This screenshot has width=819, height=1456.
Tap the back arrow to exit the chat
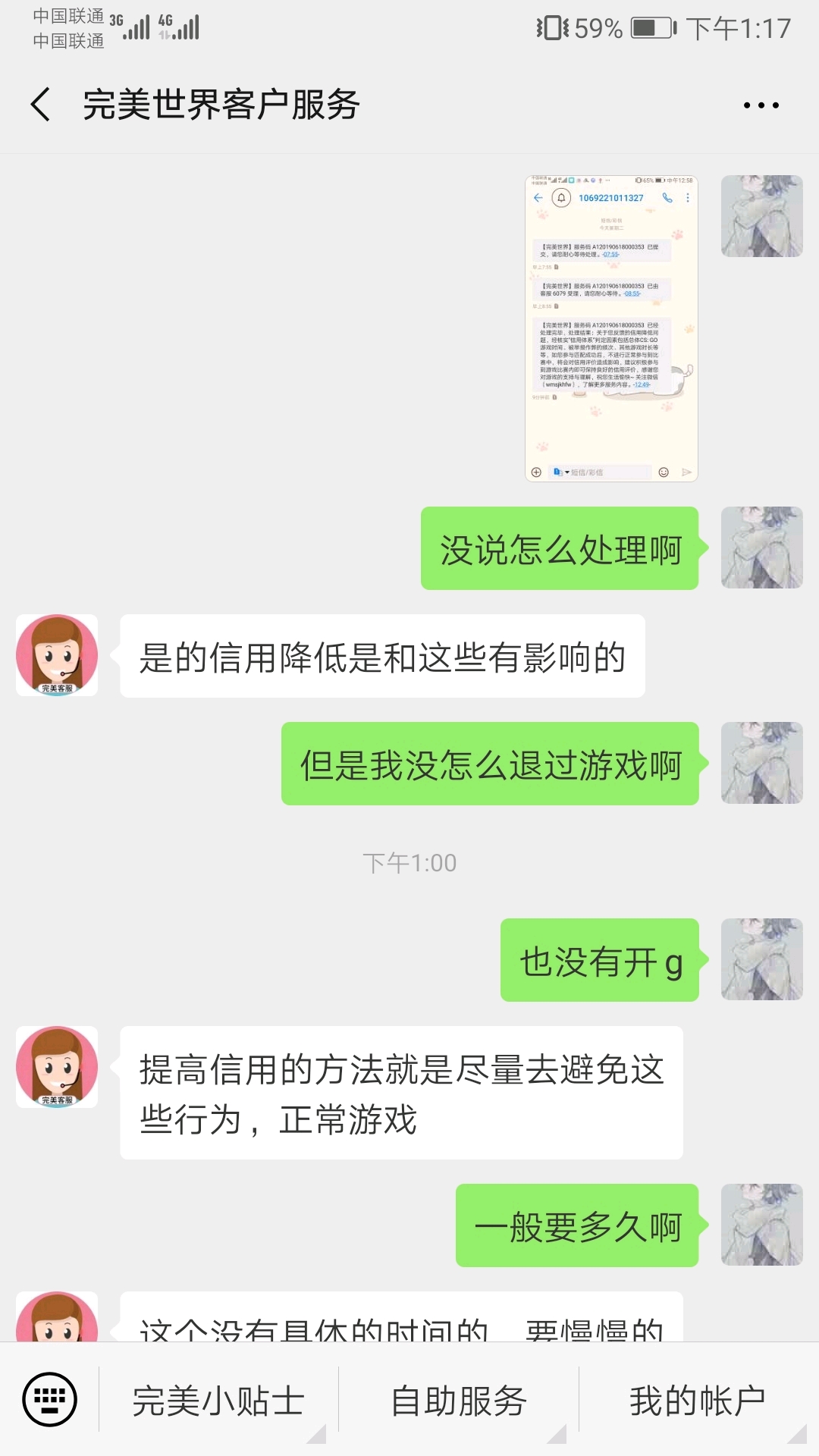(39, 106)
